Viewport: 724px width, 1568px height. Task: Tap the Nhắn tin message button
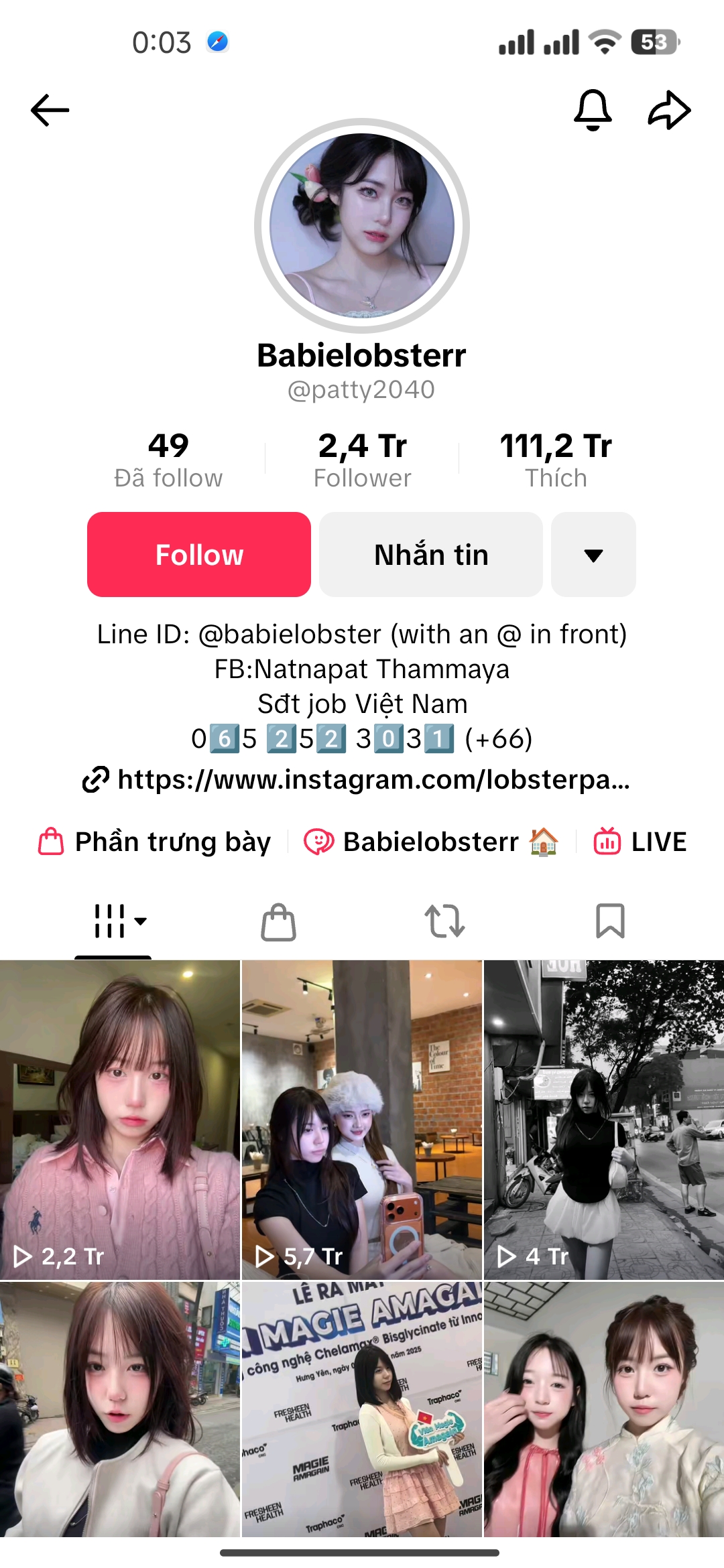point(431,554)
